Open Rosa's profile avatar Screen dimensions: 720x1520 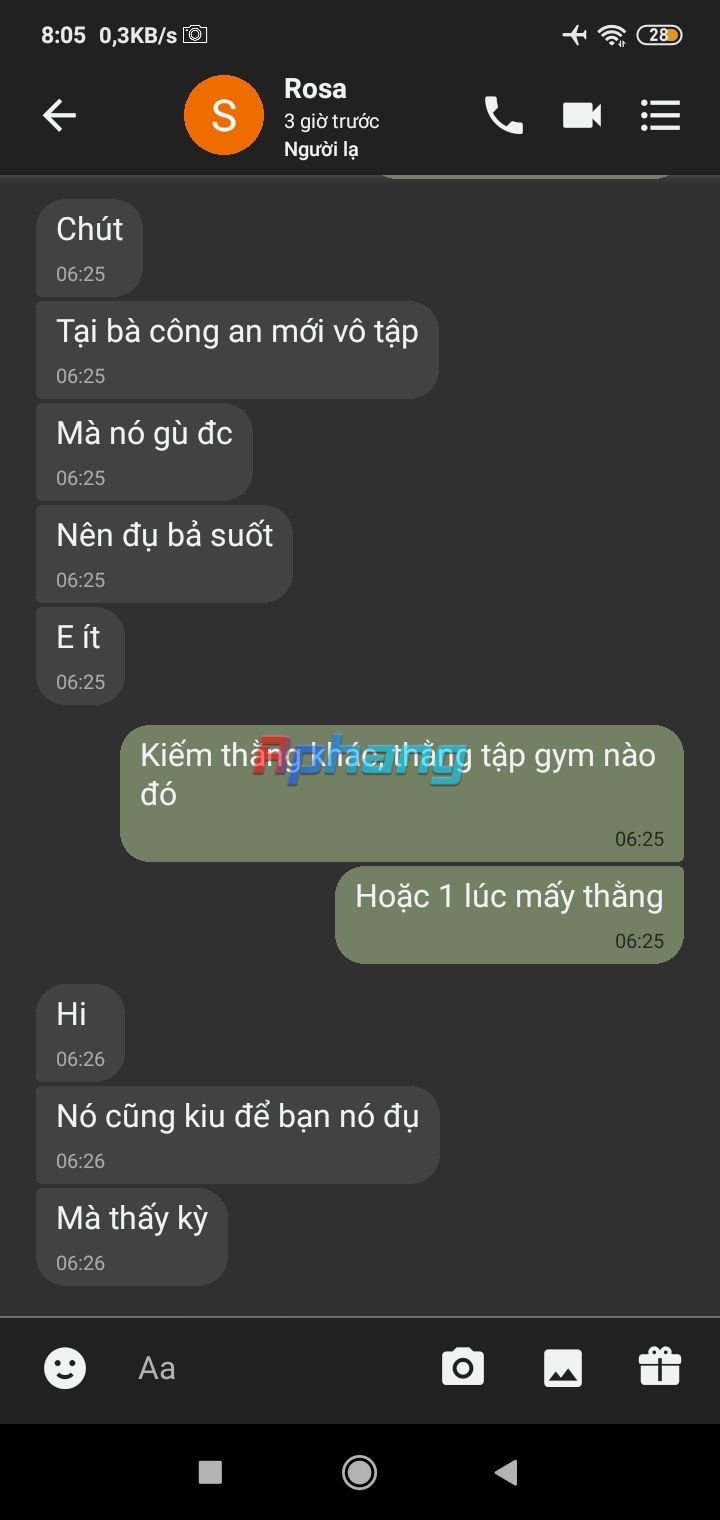(x=224, y=116)
